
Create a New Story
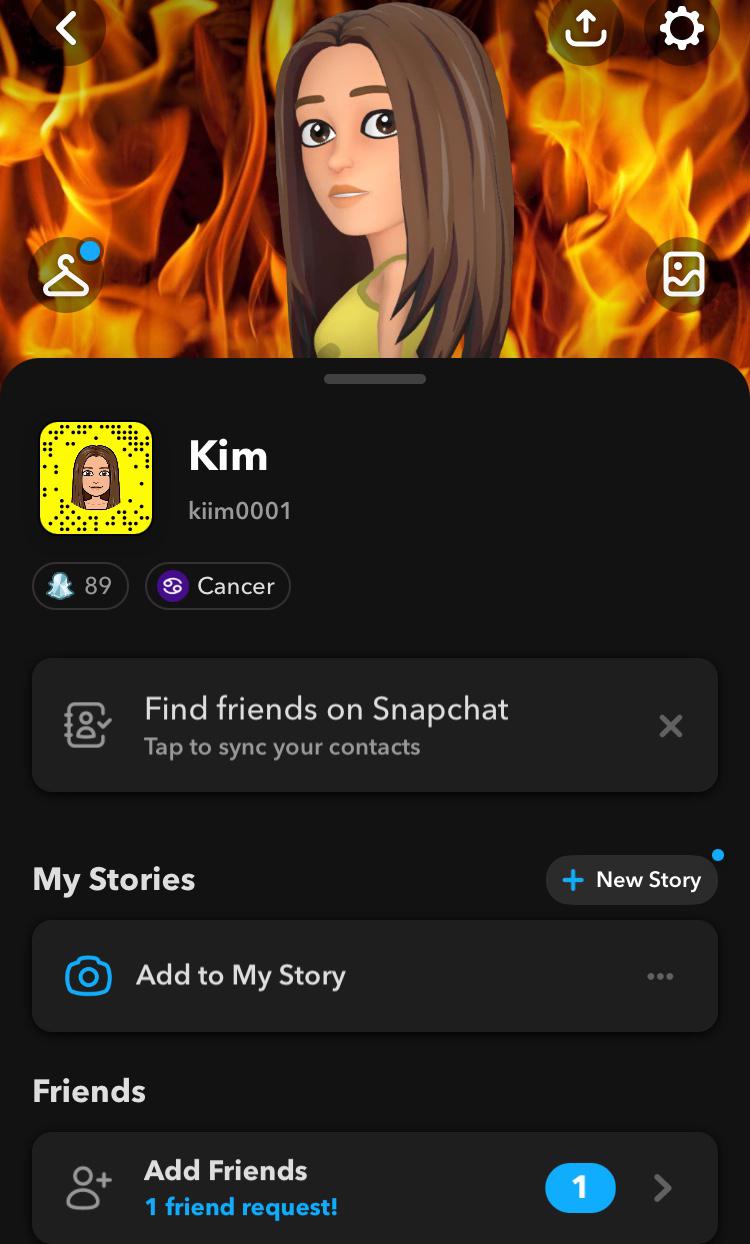point(632,880)
